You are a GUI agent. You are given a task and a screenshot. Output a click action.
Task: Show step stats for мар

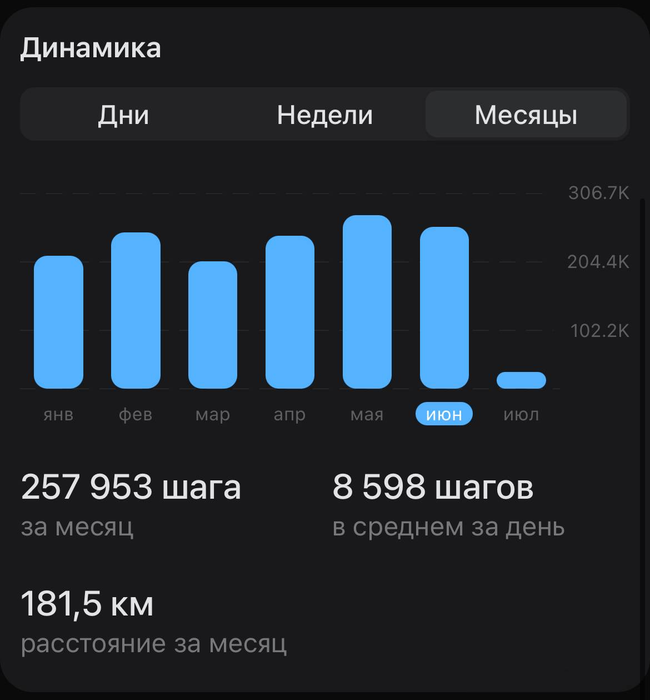coord(213,325)
